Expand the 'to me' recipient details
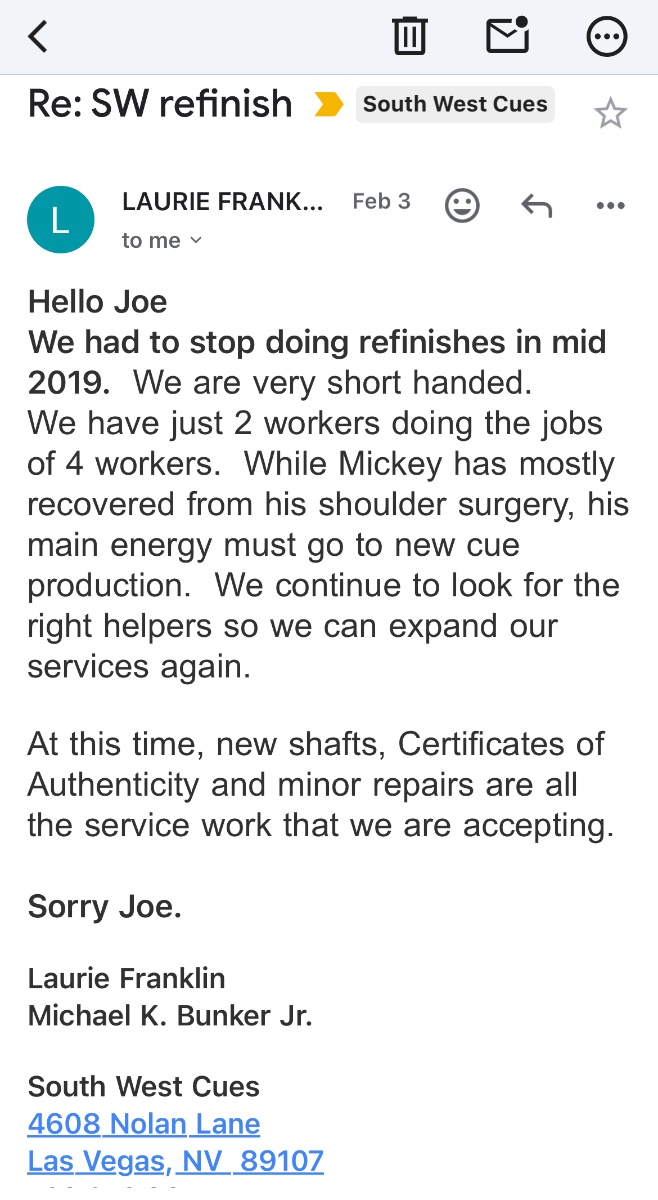The width and height of the screenshot is (658, 1200). tap(162, 240)
